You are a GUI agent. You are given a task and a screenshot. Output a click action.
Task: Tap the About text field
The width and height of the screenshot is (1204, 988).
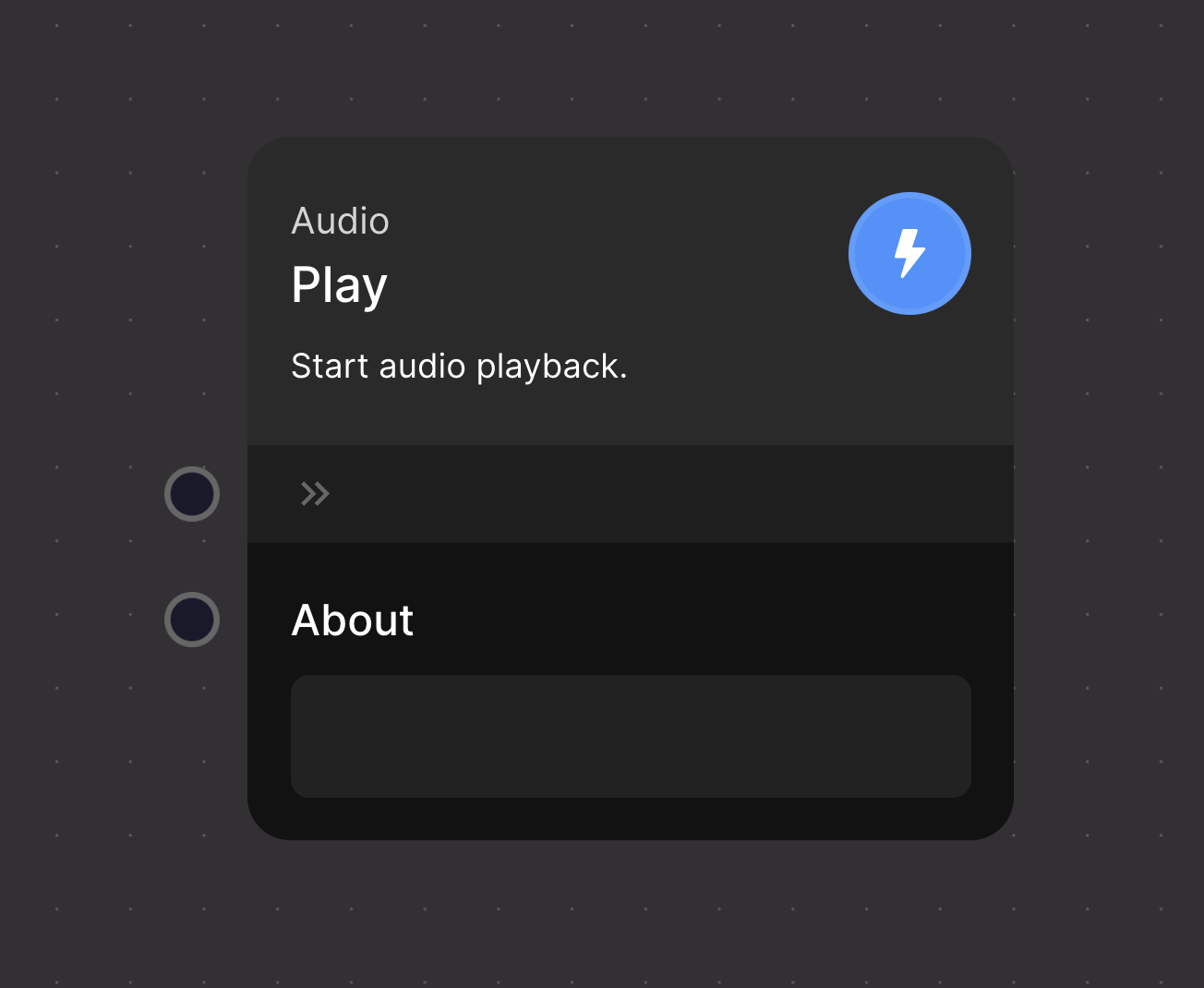pos(631,736)
